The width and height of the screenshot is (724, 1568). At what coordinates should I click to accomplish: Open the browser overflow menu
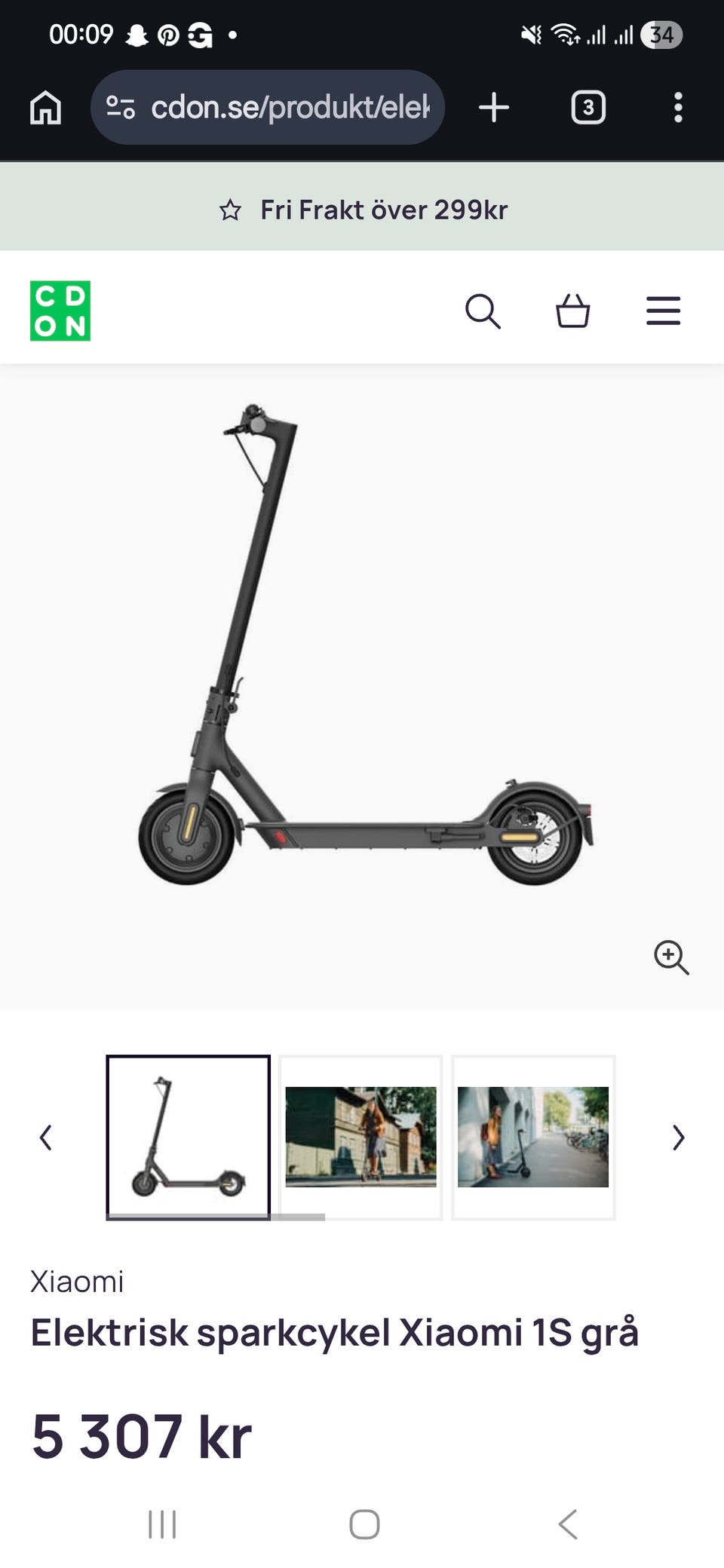[678, 107]
